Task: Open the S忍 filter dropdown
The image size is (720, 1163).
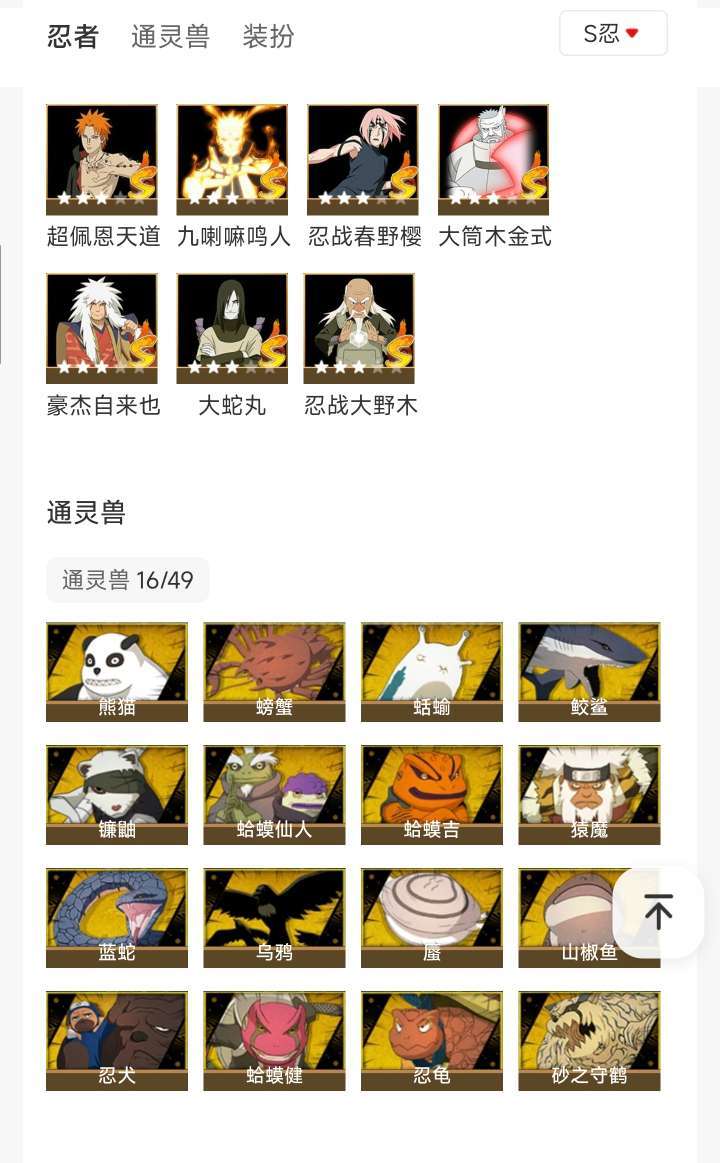Action: [613, 34]
